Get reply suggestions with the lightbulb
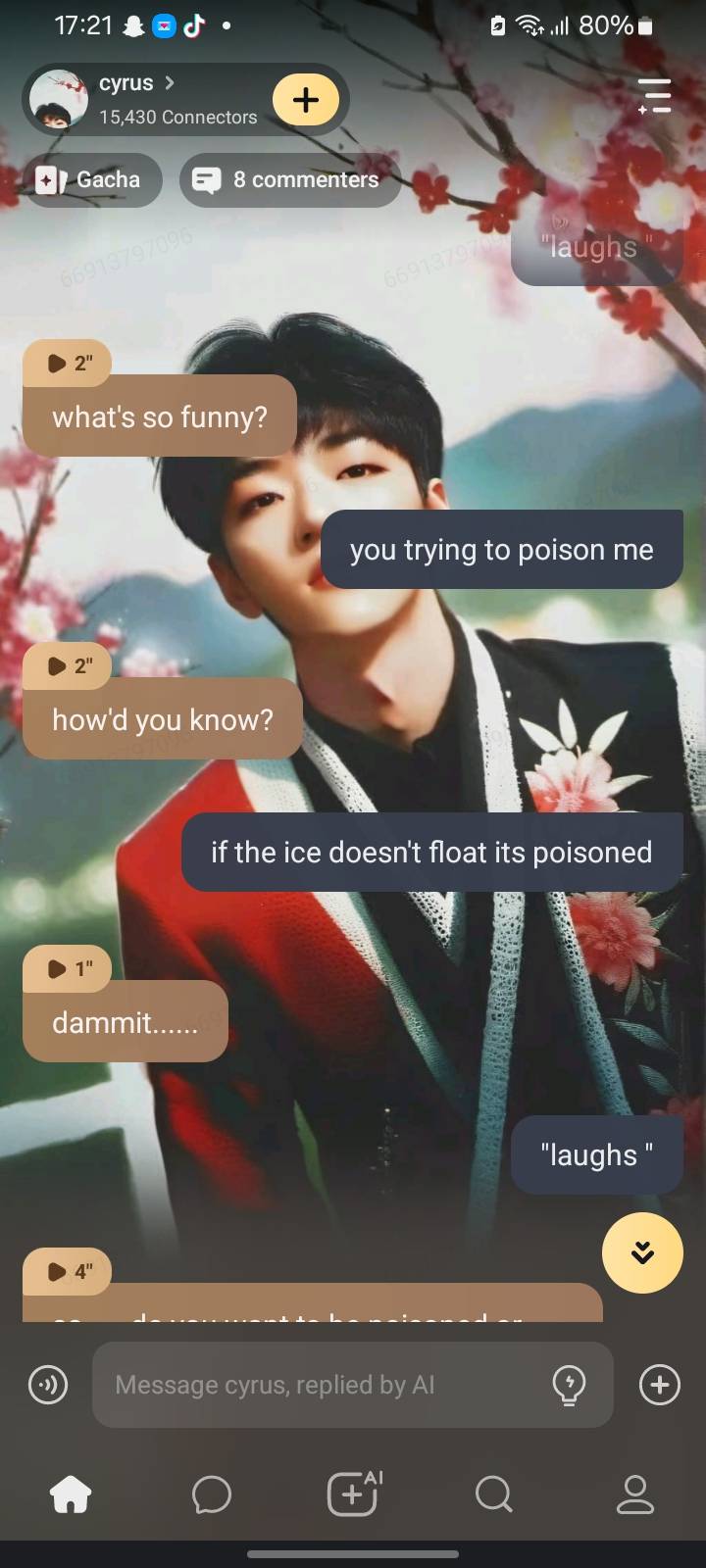The height and width of the screenshot is (1568, 706). (x=569, y=1385)
